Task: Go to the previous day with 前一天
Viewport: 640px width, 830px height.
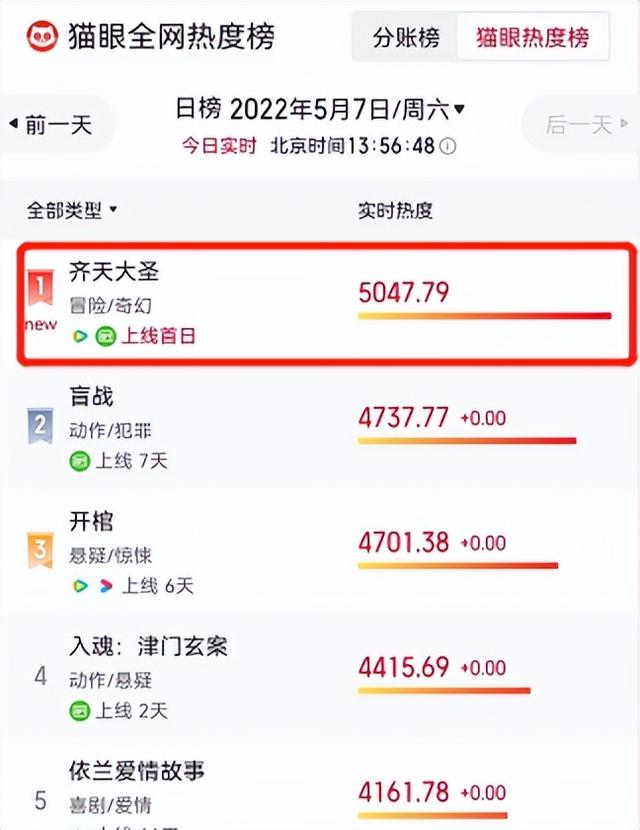Action: click(x=52, y=125)
